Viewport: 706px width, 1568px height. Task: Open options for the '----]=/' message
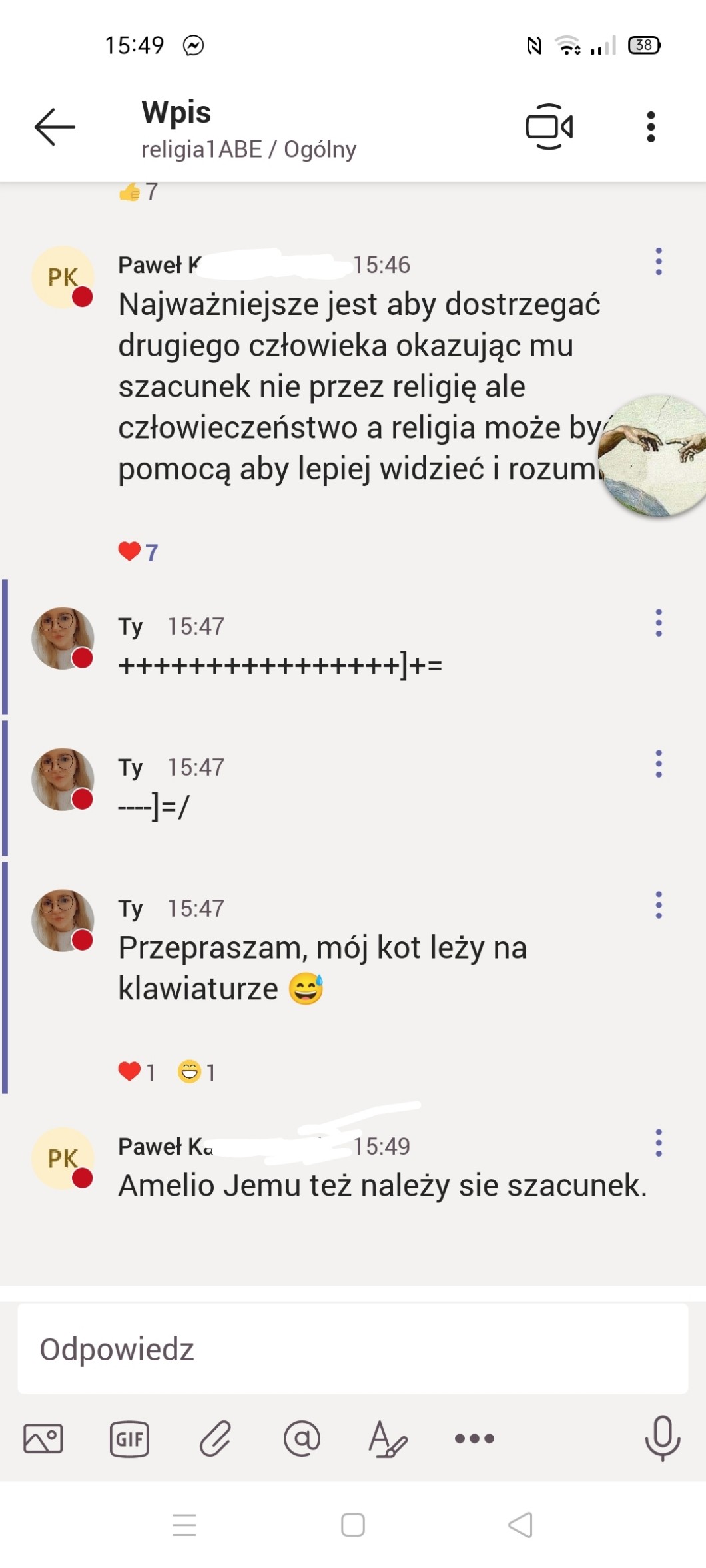[658, 764]
